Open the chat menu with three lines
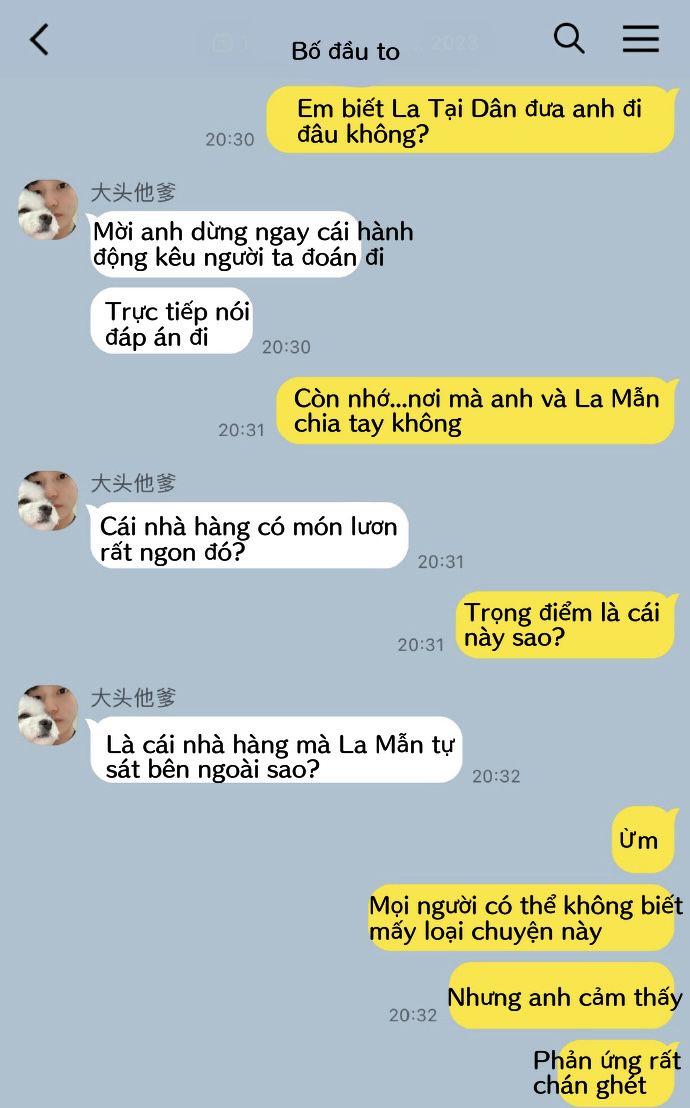690x1108 pixels. tap(641, 39)
